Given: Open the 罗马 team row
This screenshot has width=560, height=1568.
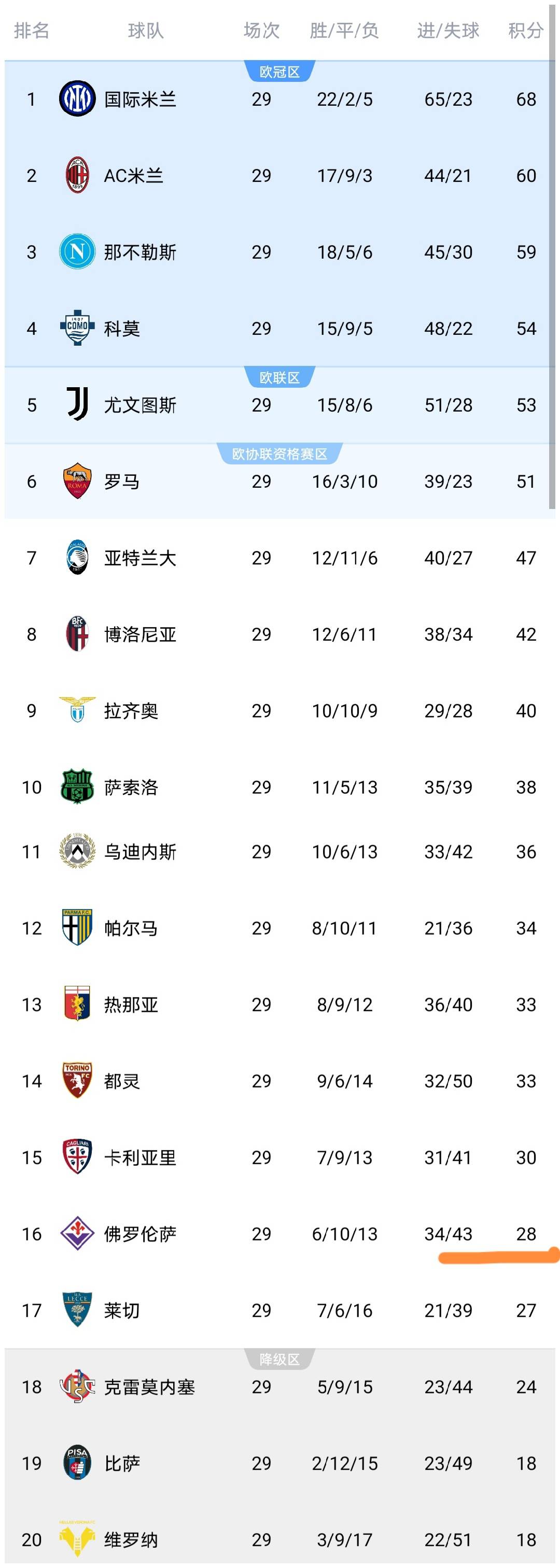Looking at the screenshot, I should pos(122,482).
